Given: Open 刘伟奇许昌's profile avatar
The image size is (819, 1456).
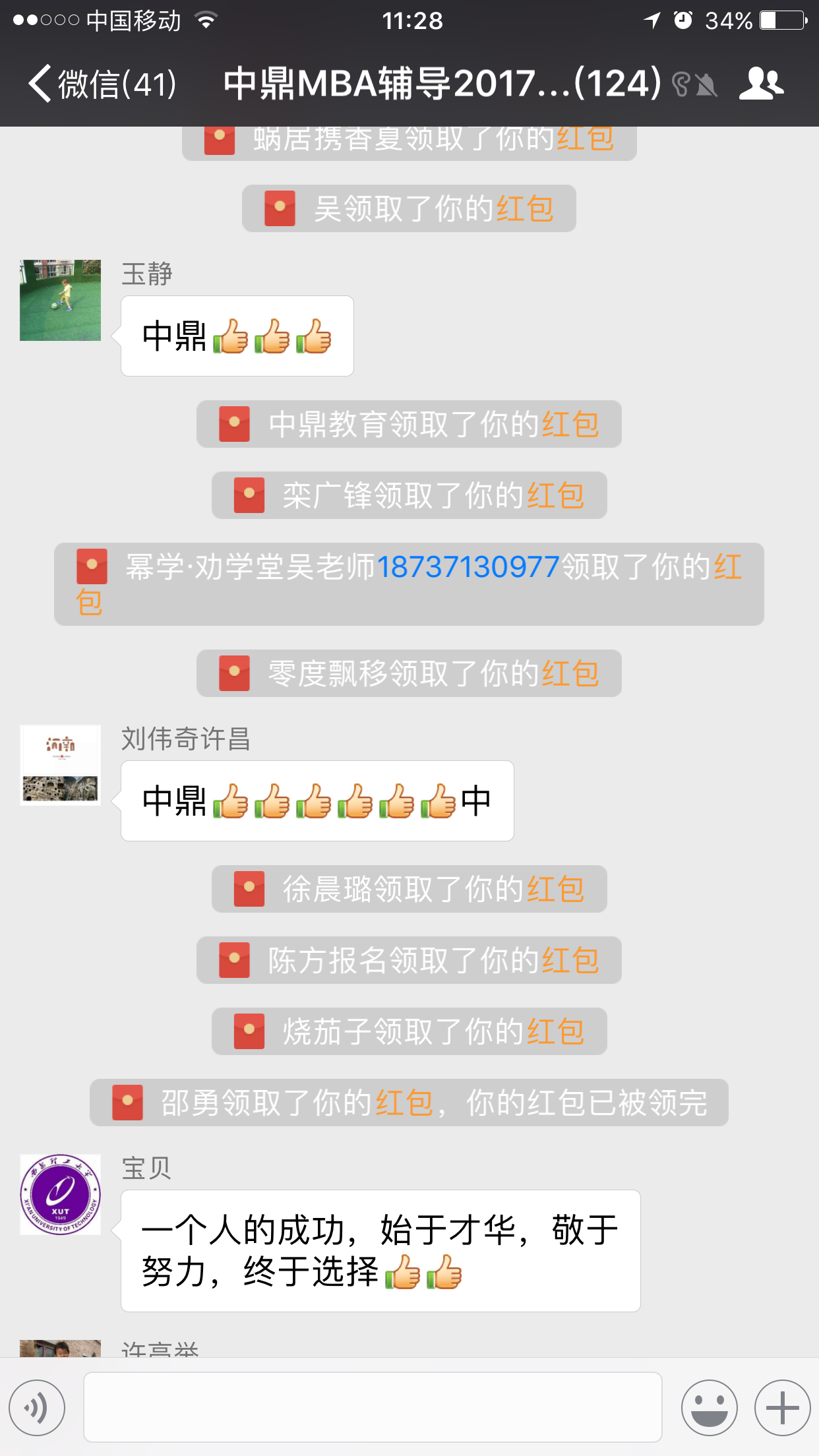Looking at the screenshot, I should point(60,765).
